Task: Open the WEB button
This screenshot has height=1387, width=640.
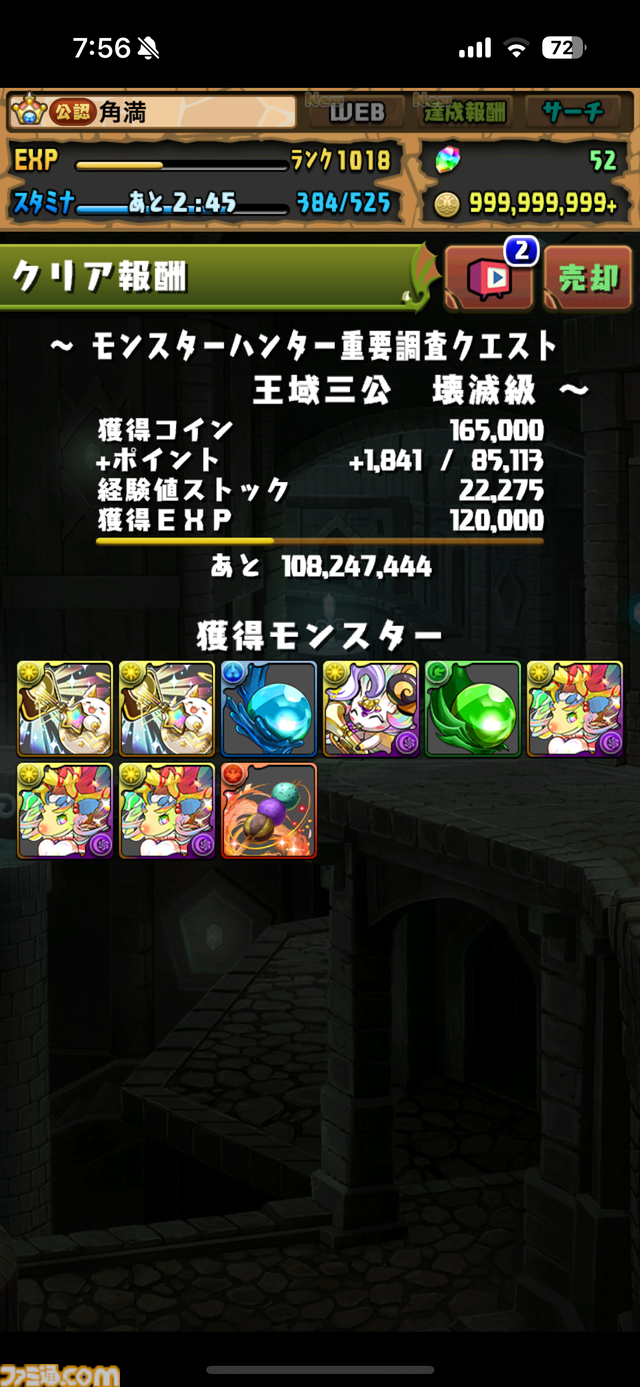Action: tap(357, 112)
